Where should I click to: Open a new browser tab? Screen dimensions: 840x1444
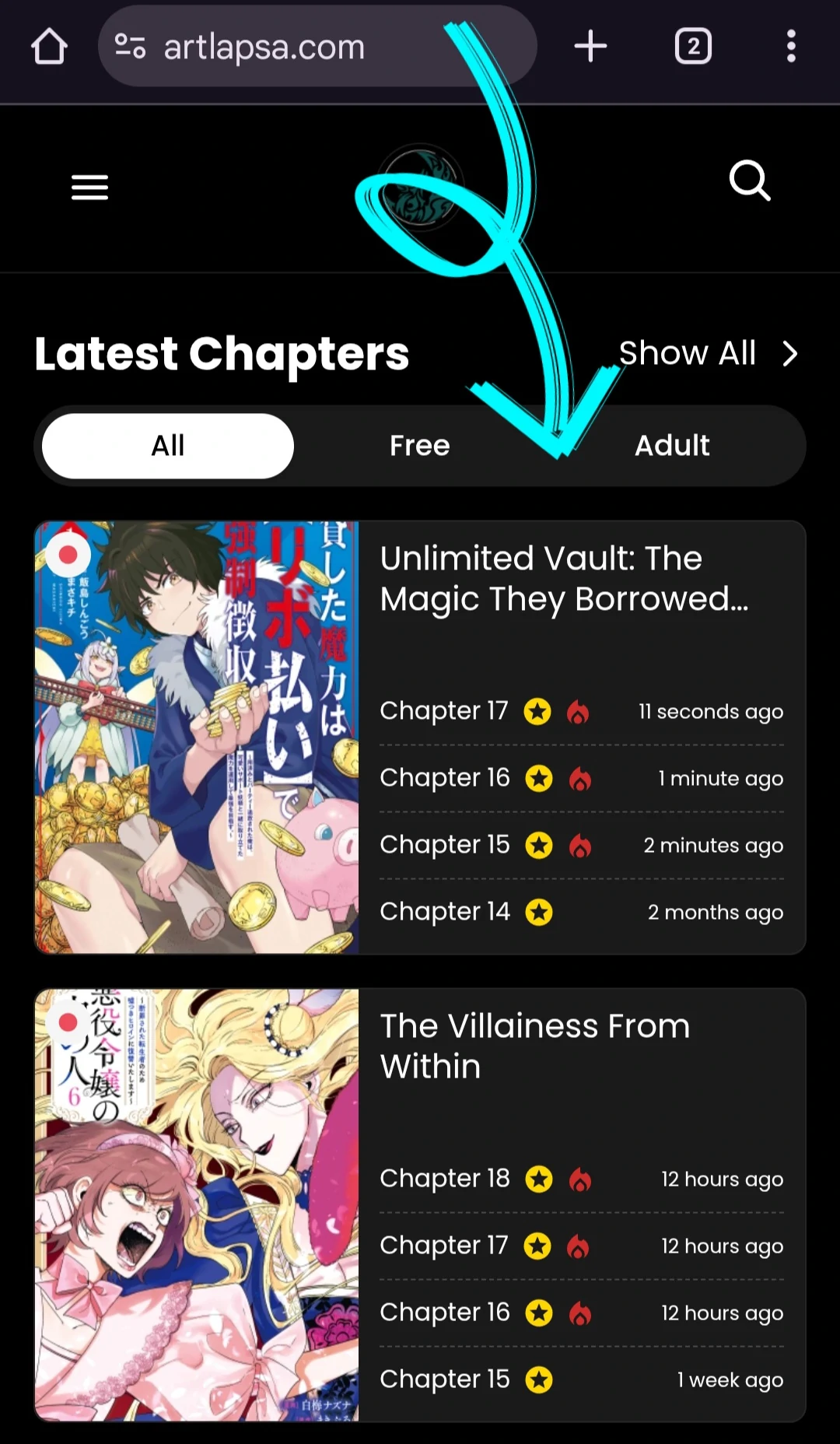click(x=590, y=47)
